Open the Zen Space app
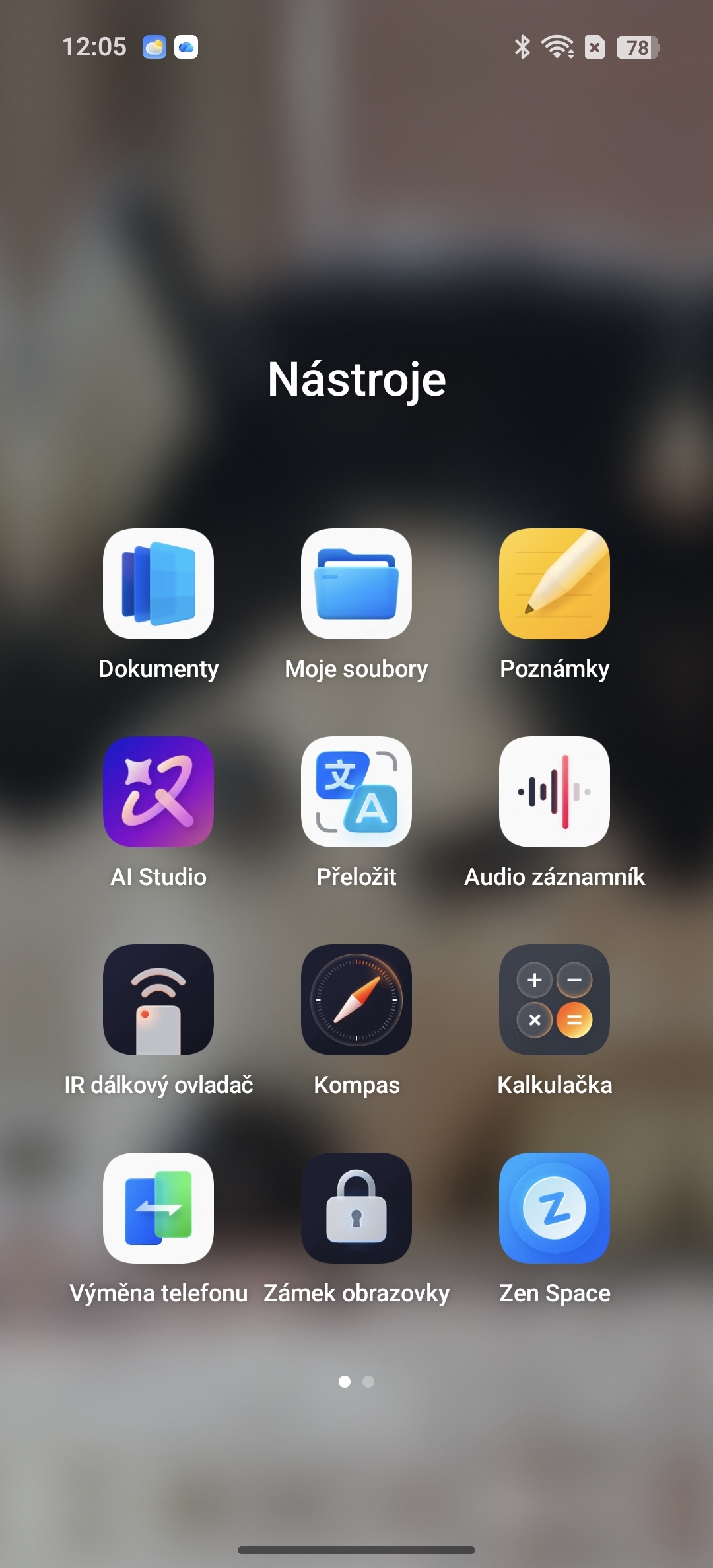713x1568 pixels. click(x=555, y=1208)
